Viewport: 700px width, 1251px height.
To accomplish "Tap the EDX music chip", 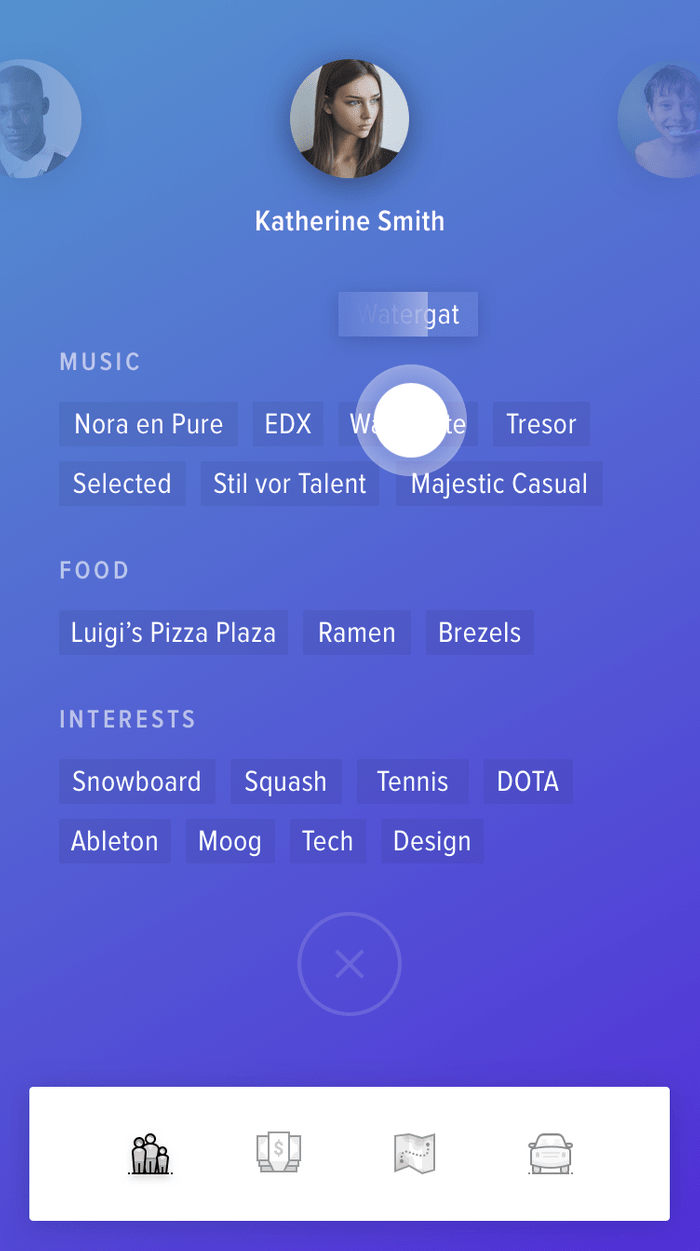I will coord(288,424).
